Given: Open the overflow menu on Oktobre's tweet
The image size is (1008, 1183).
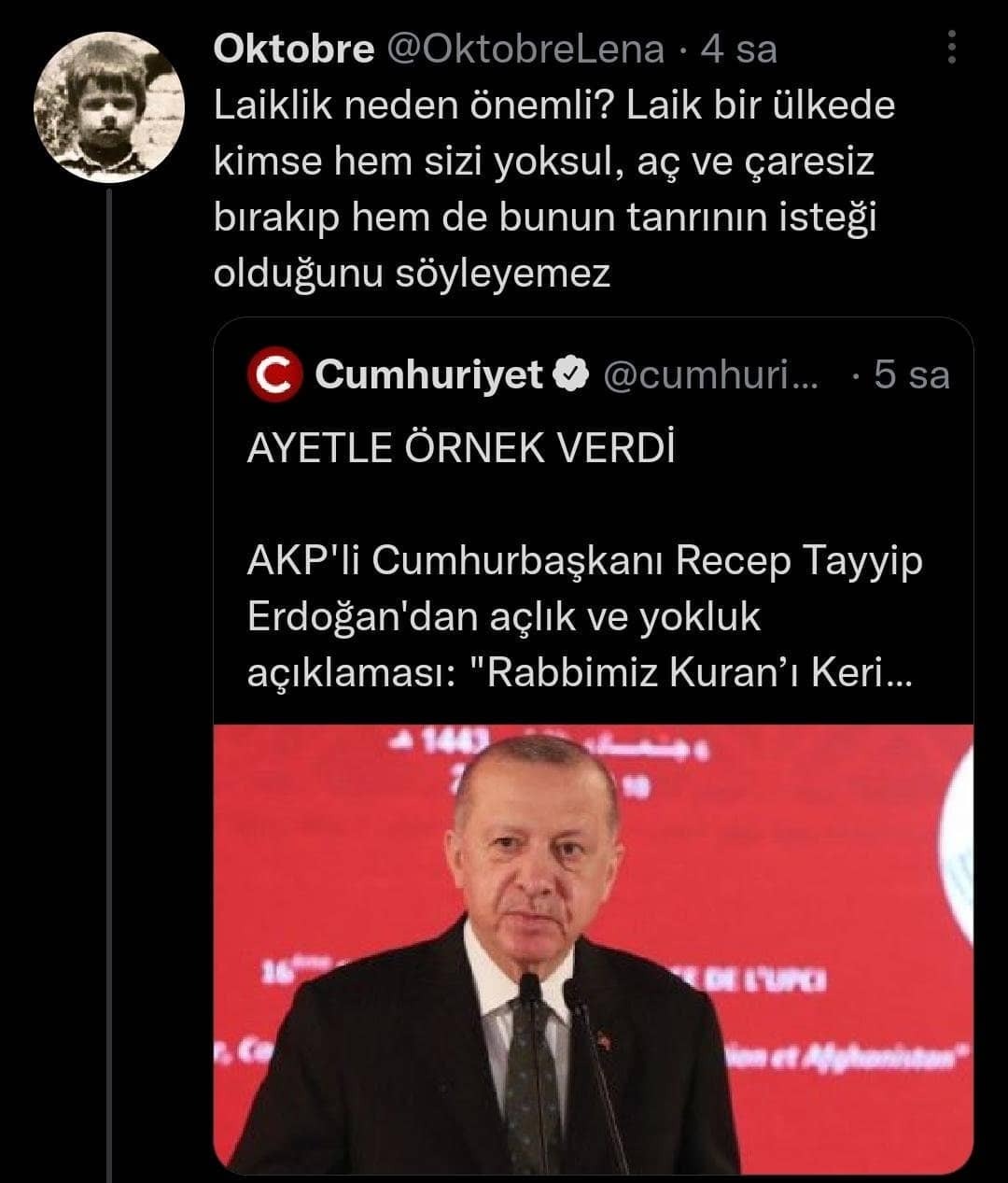Looking at the screenshot, I should (951, 48).
